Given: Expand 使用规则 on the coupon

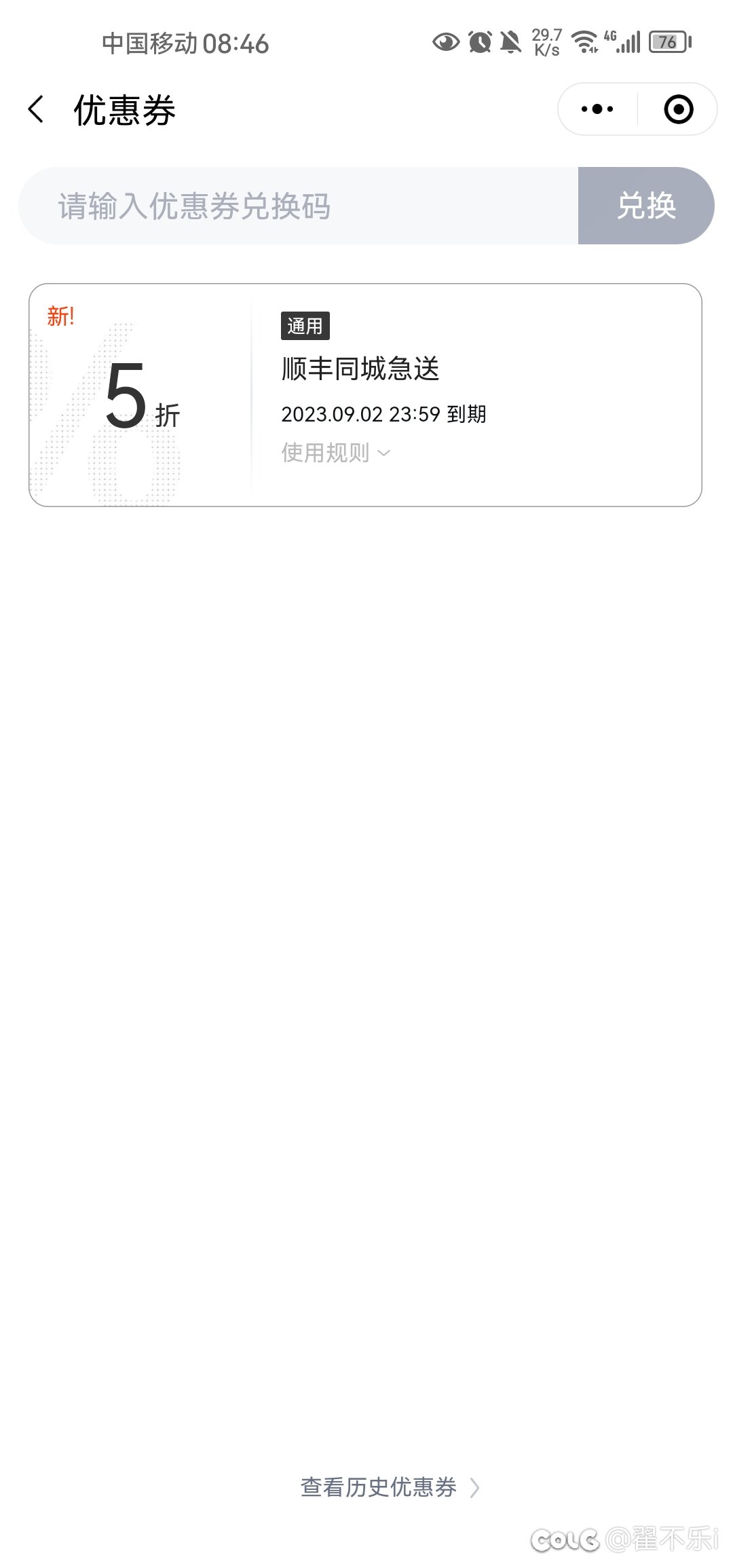Looking at the screenshot, I should coord(336,453).
